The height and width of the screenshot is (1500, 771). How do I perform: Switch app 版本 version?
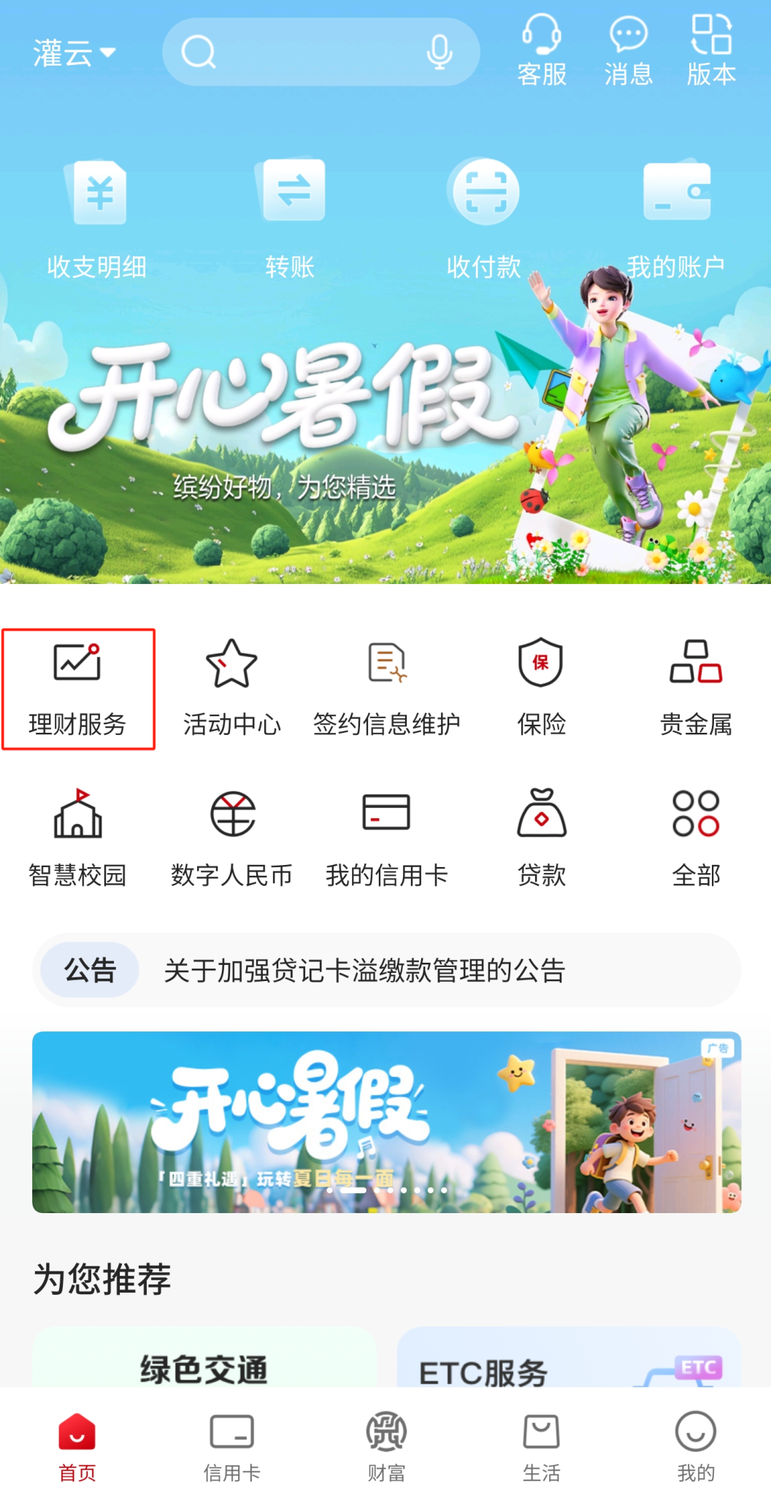pyautogui.click(x=711, y=50)
